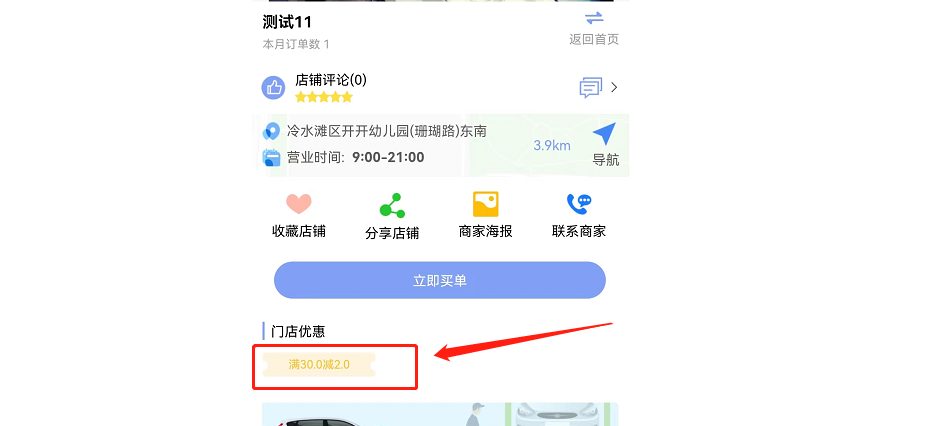
Task: Tap 返回首页 to go home
Action: pyautogui.click(x=594, y=27)
